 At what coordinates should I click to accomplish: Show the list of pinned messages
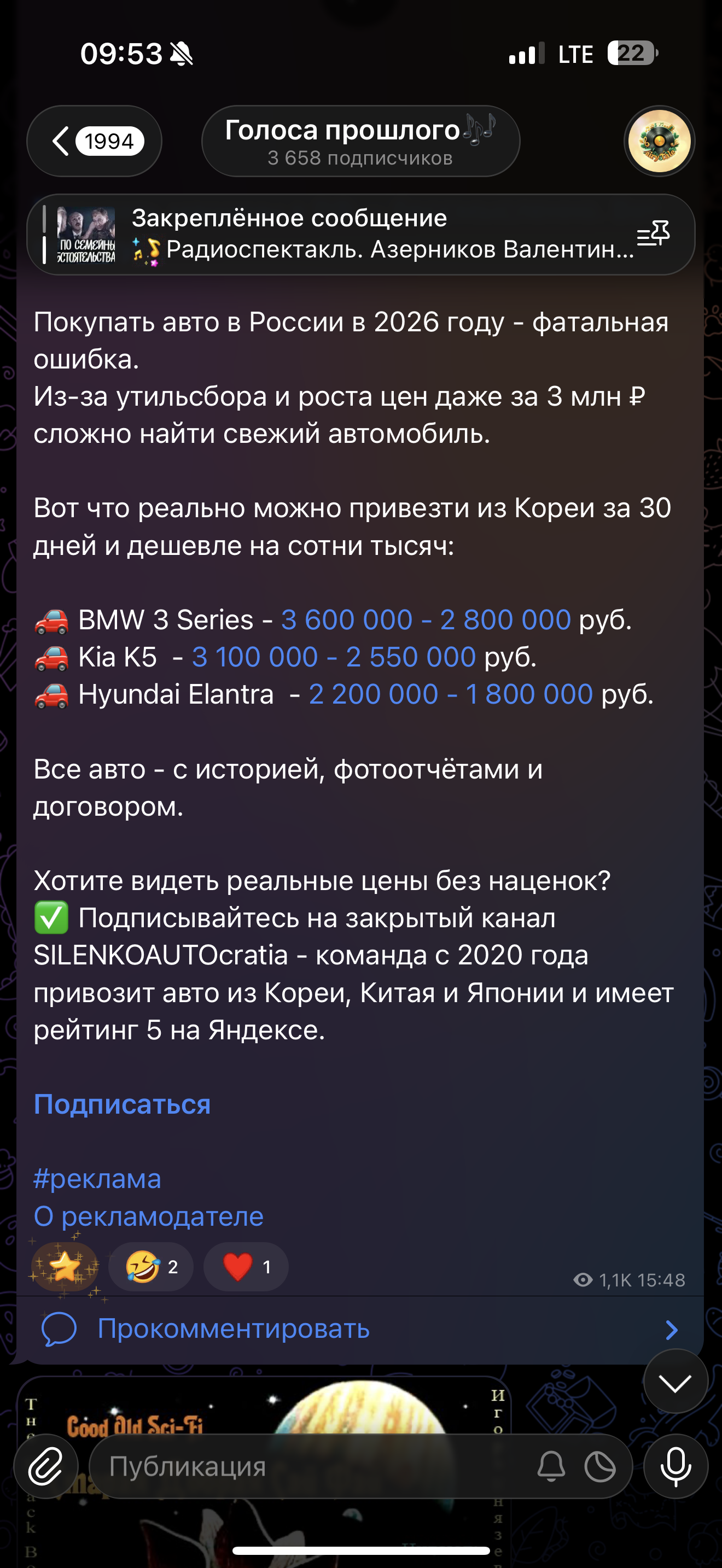(x=653, y=234)
